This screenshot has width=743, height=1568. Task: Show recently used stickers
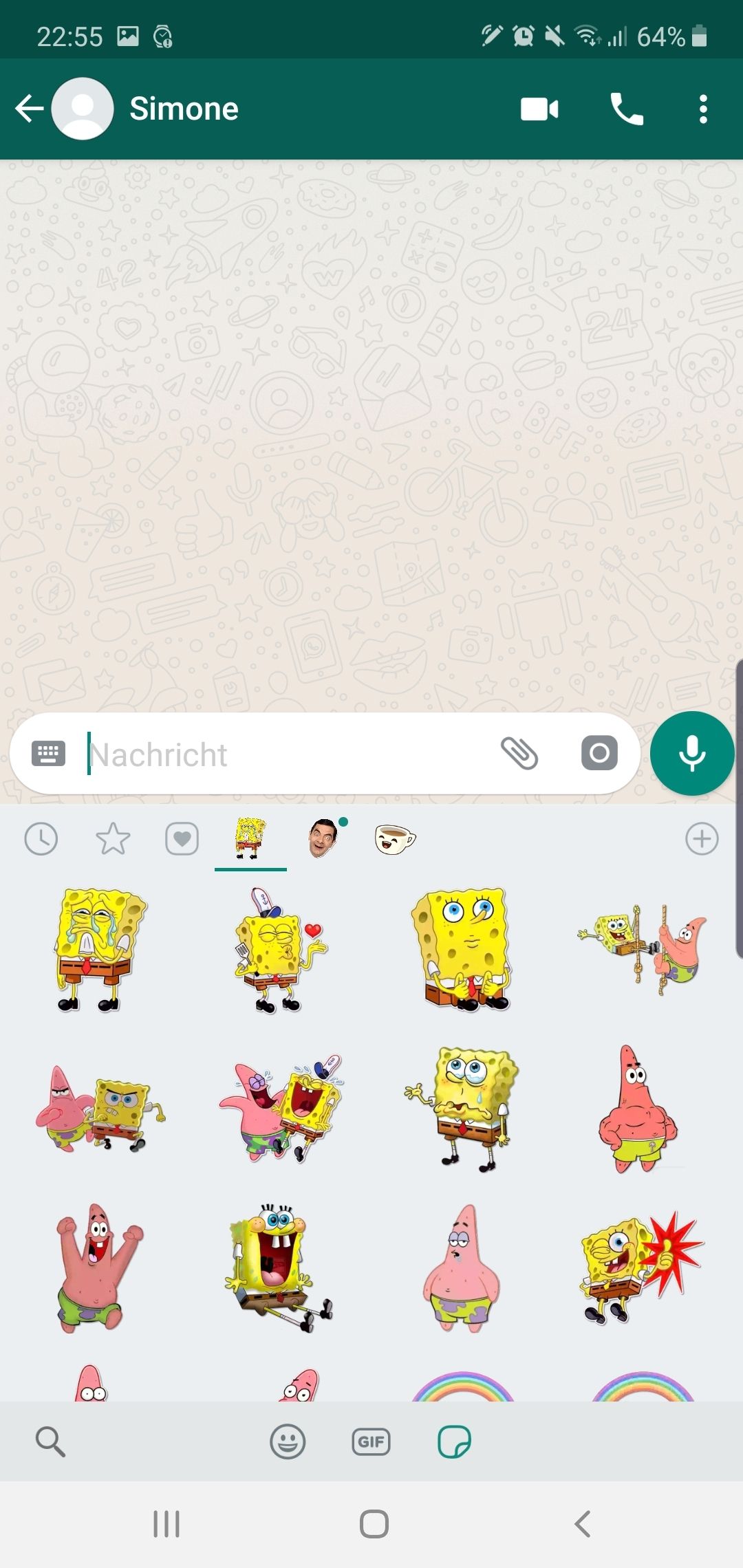[x=41, y=838]
